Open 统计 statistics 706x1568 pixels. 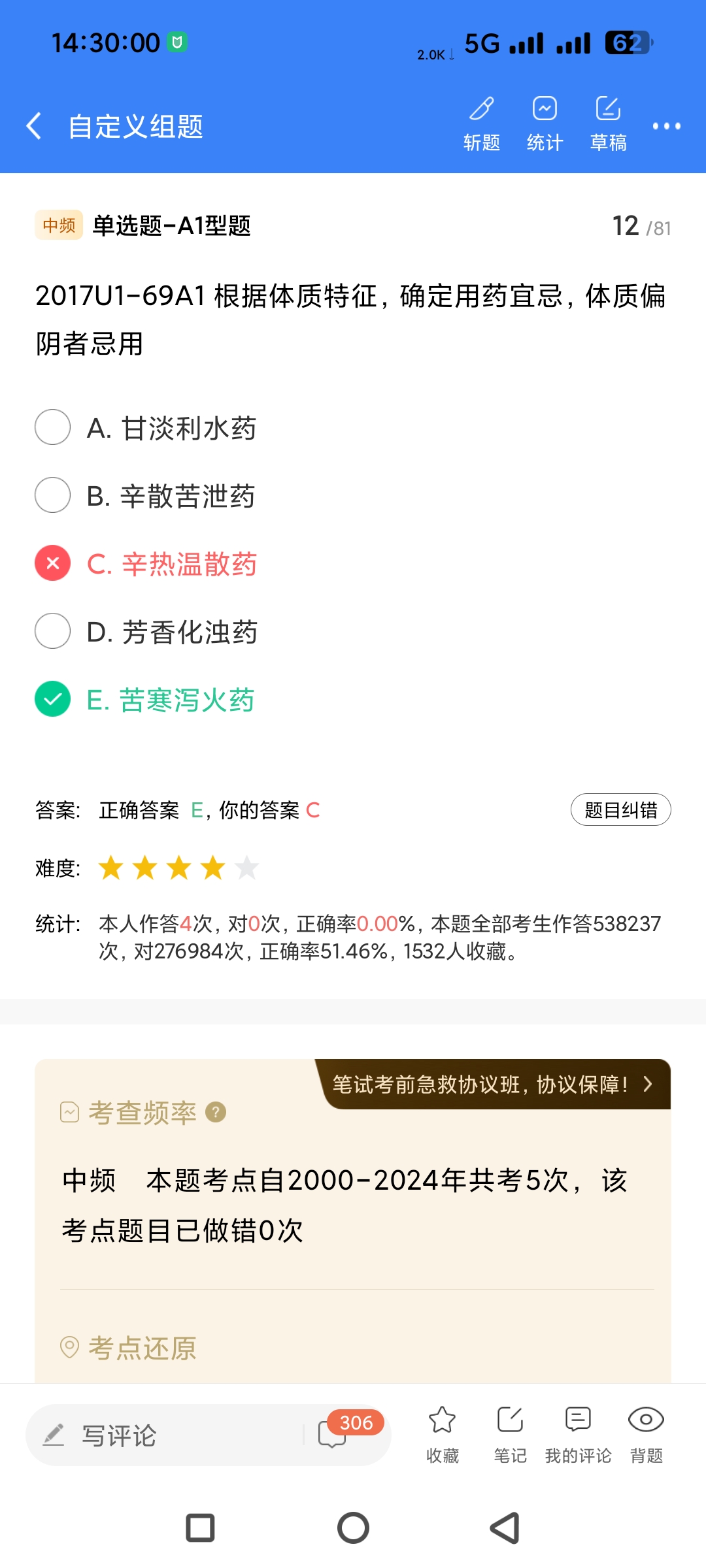pyautogui.click(x=545, y=123)
